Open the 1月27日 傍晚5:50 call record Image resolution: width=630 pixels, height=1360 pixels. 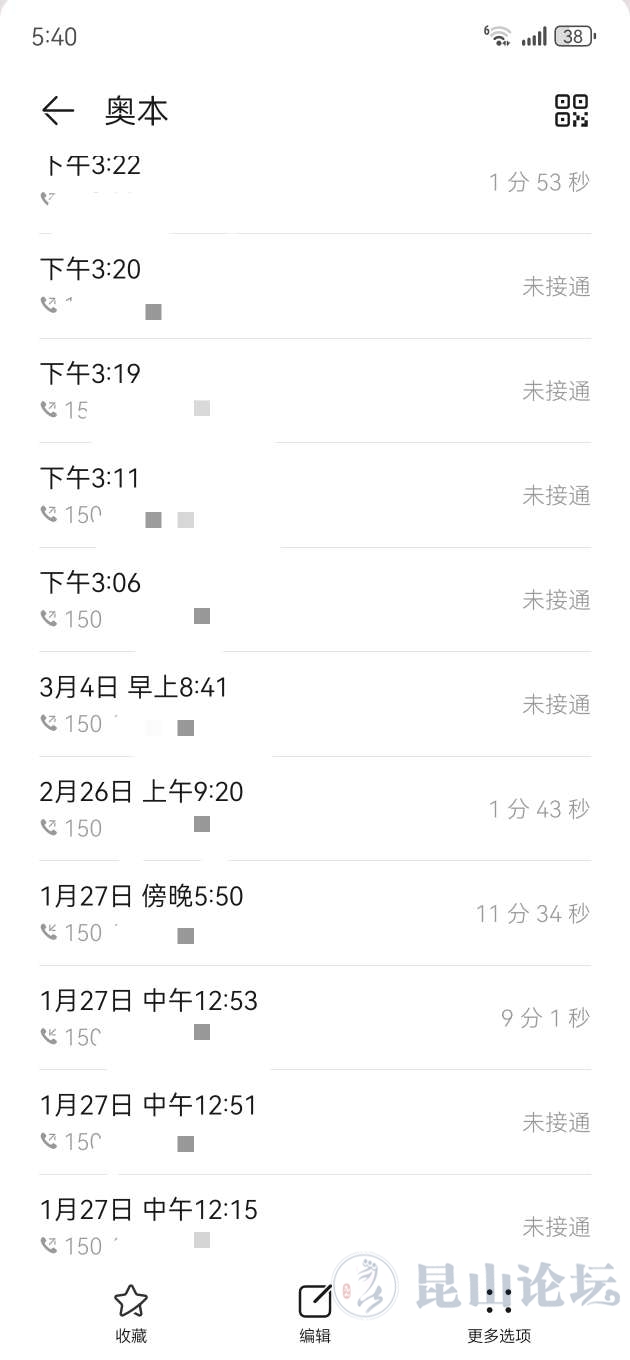tap(315, 913)
